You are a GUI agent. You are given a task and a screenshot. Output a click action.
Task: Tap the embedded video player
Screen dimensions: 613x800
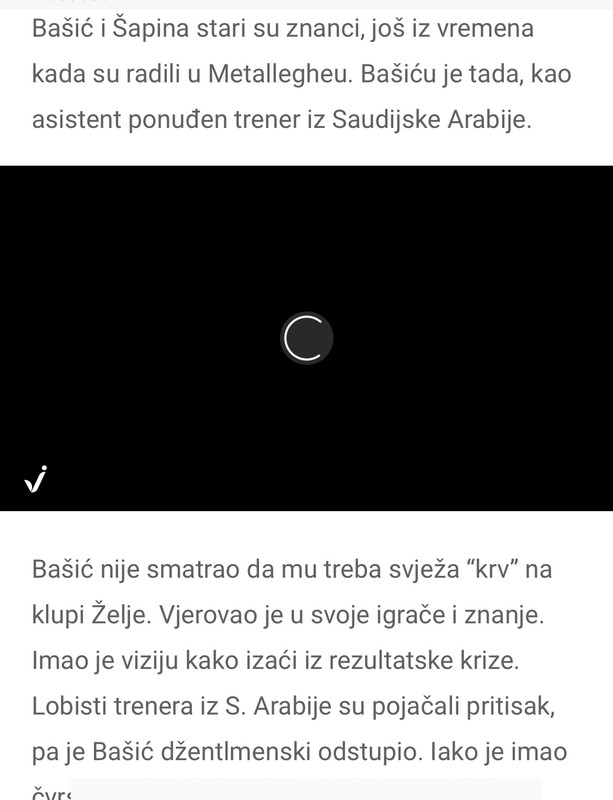pyautogui.click(x=306, y=338)
